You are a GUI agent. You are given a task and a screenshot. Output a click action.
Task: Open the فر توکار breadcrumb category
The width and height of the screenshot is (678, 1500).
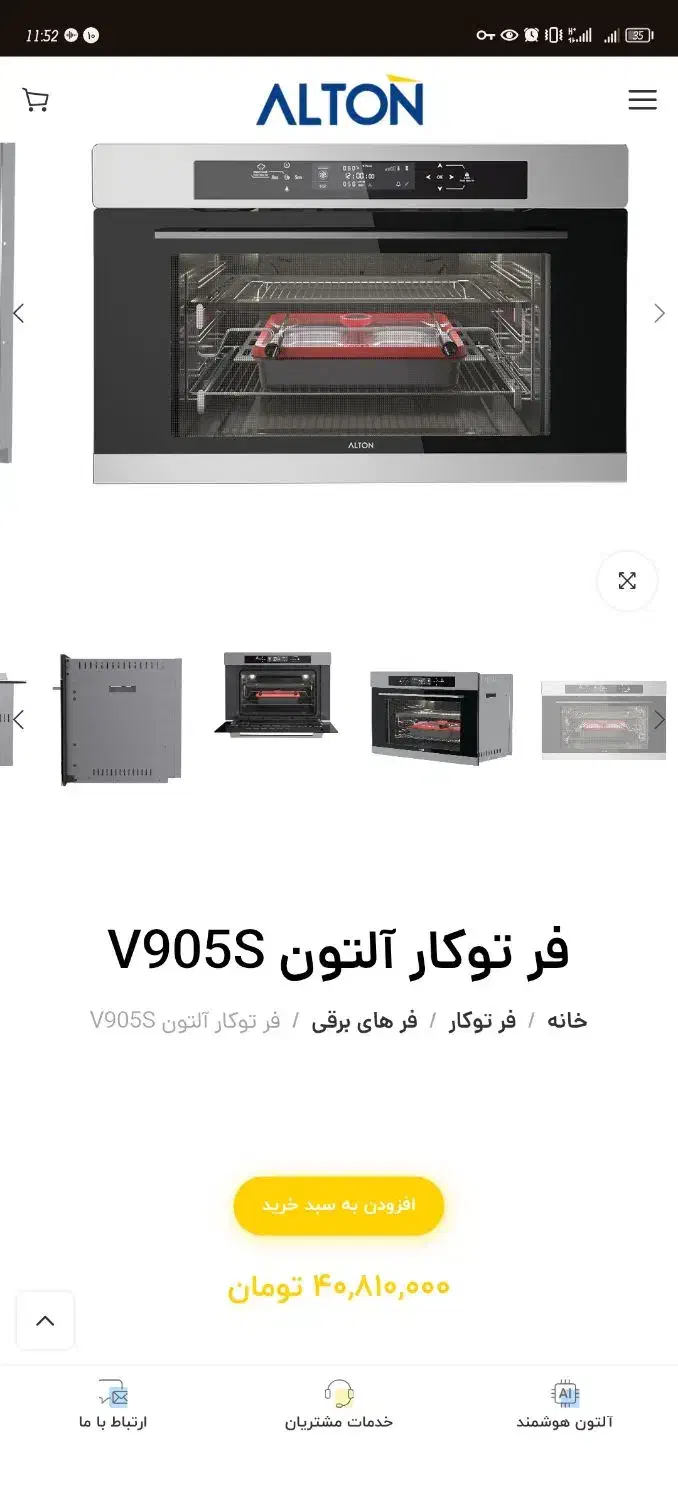click(482, 1021)
